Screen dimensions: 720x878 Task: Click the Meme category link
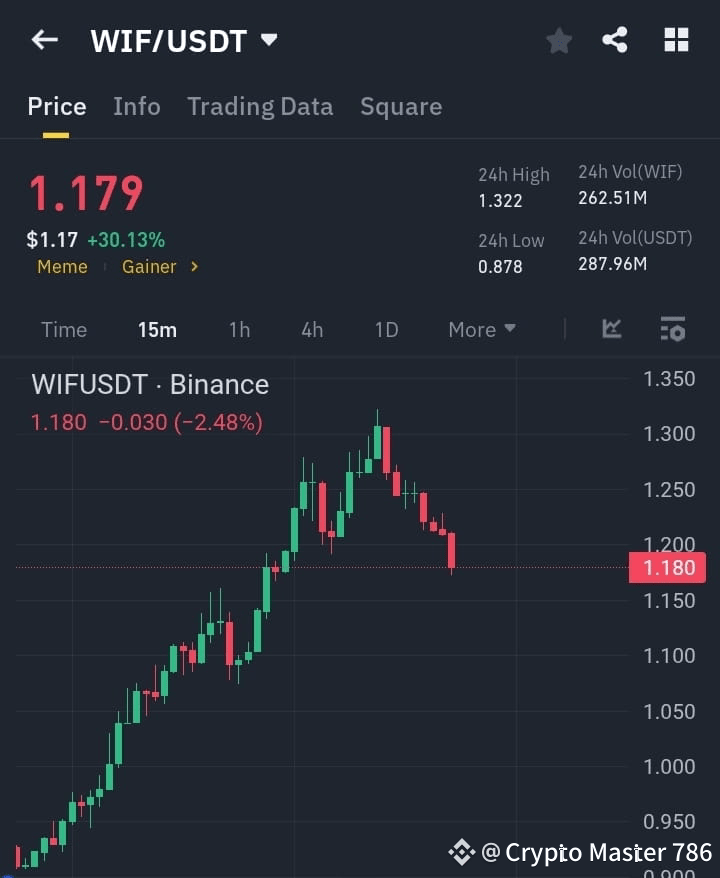62,267
